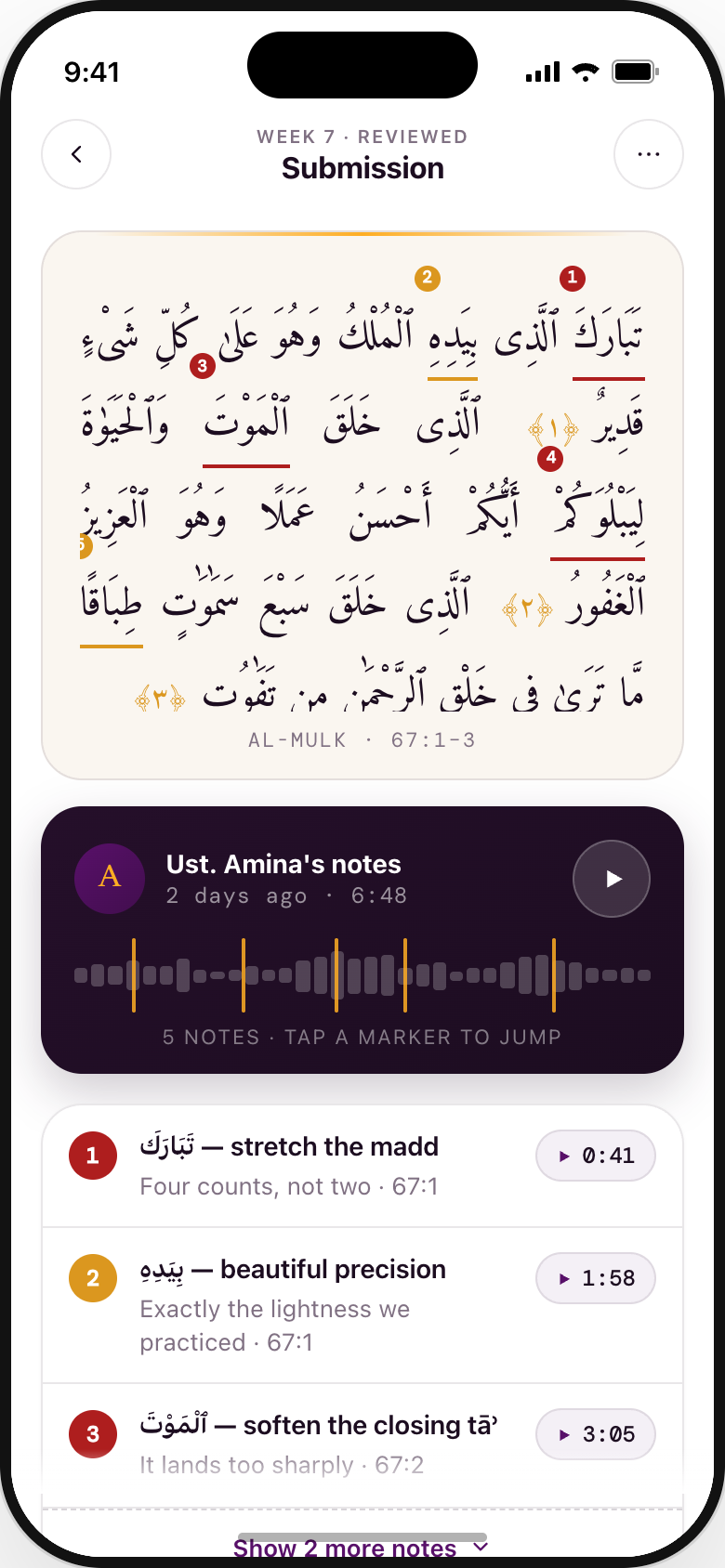Tap annotation badge 3 on the verse
Screen dimensions: 725x1568
click(x=203, y=365)
